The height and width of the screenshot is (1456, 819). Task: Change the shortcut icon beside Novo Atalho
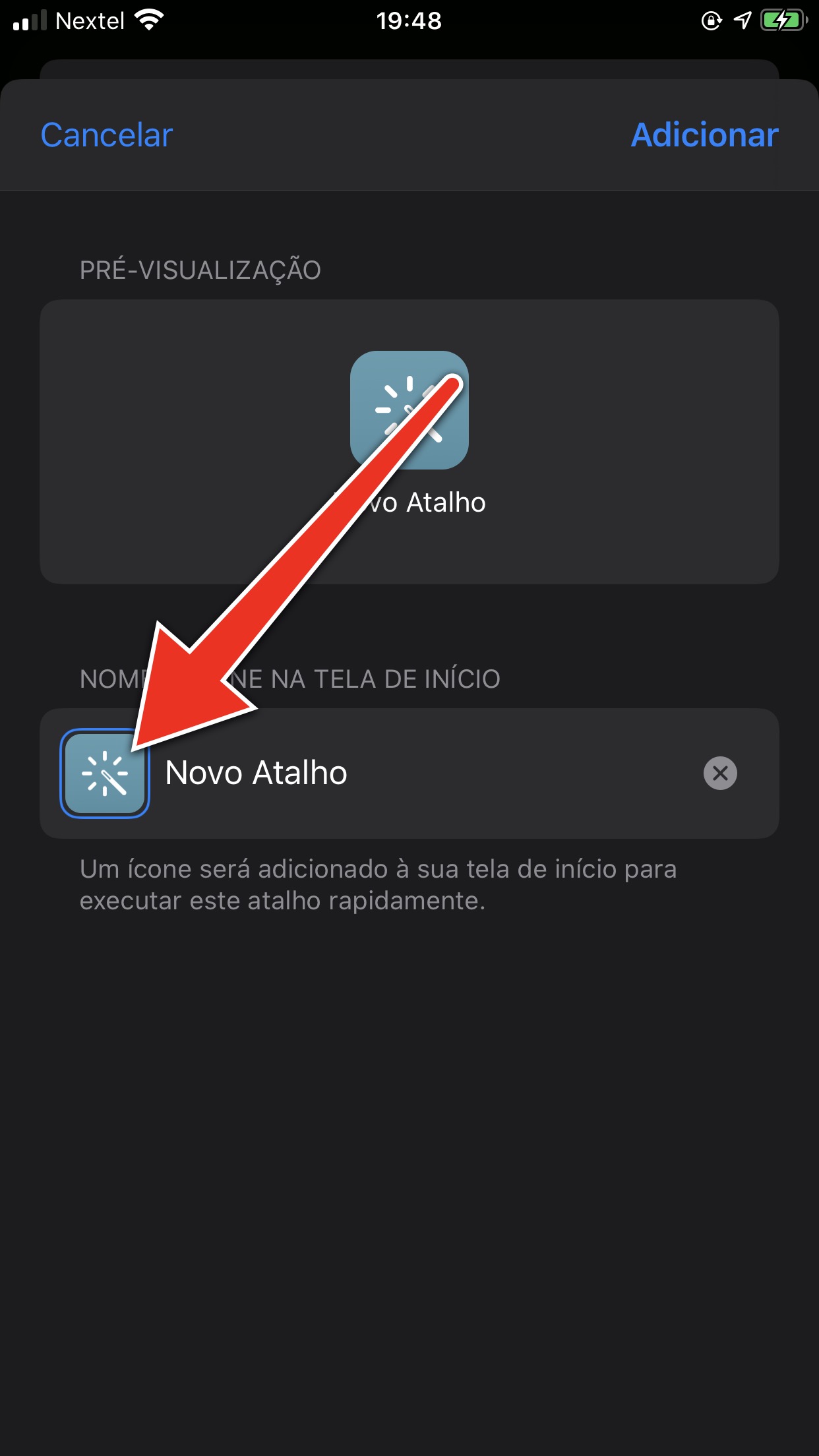[105, 773]
